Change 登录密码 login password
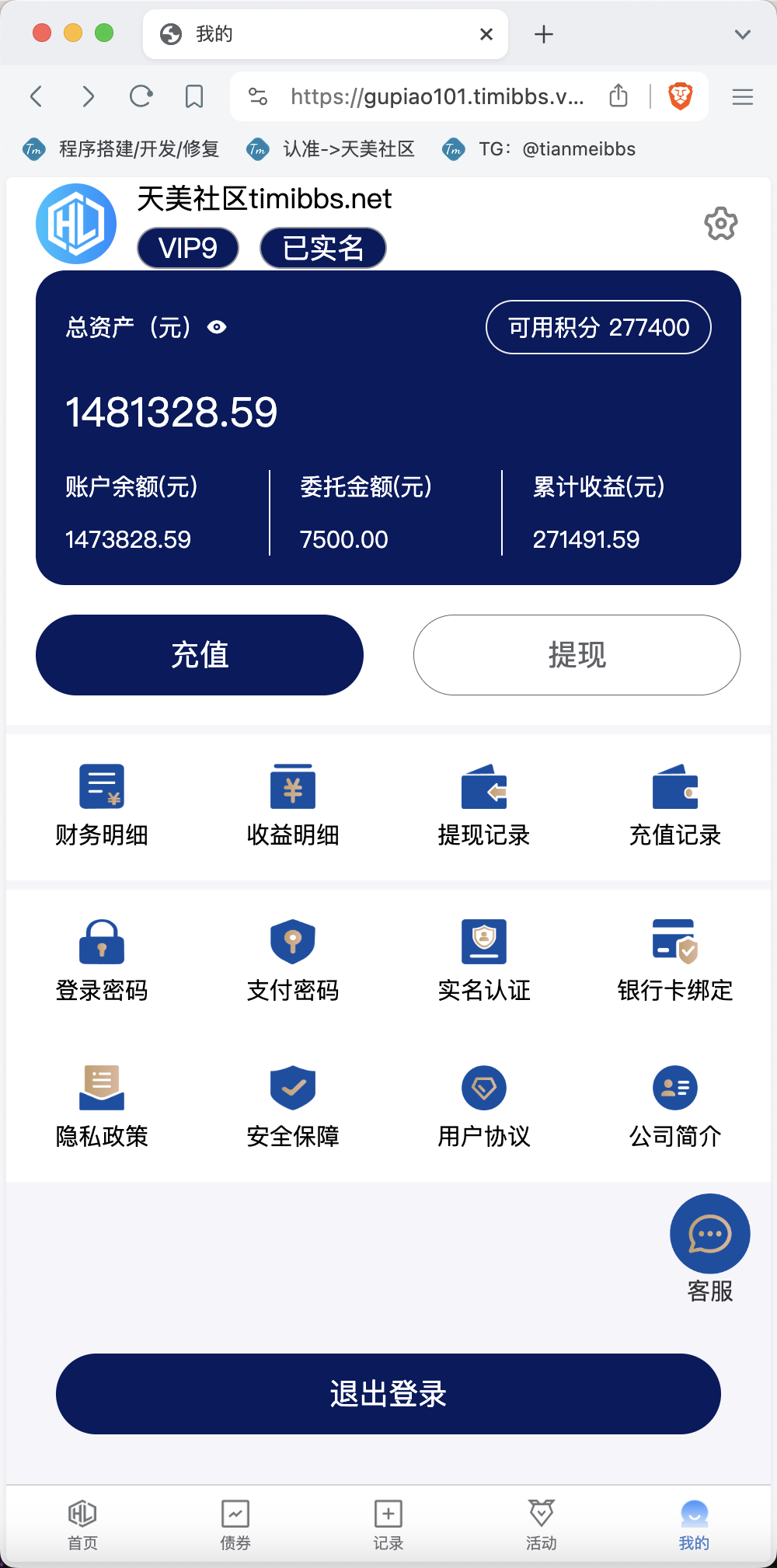The height and width of the screenshot is (1568, 777). (102, 960)
